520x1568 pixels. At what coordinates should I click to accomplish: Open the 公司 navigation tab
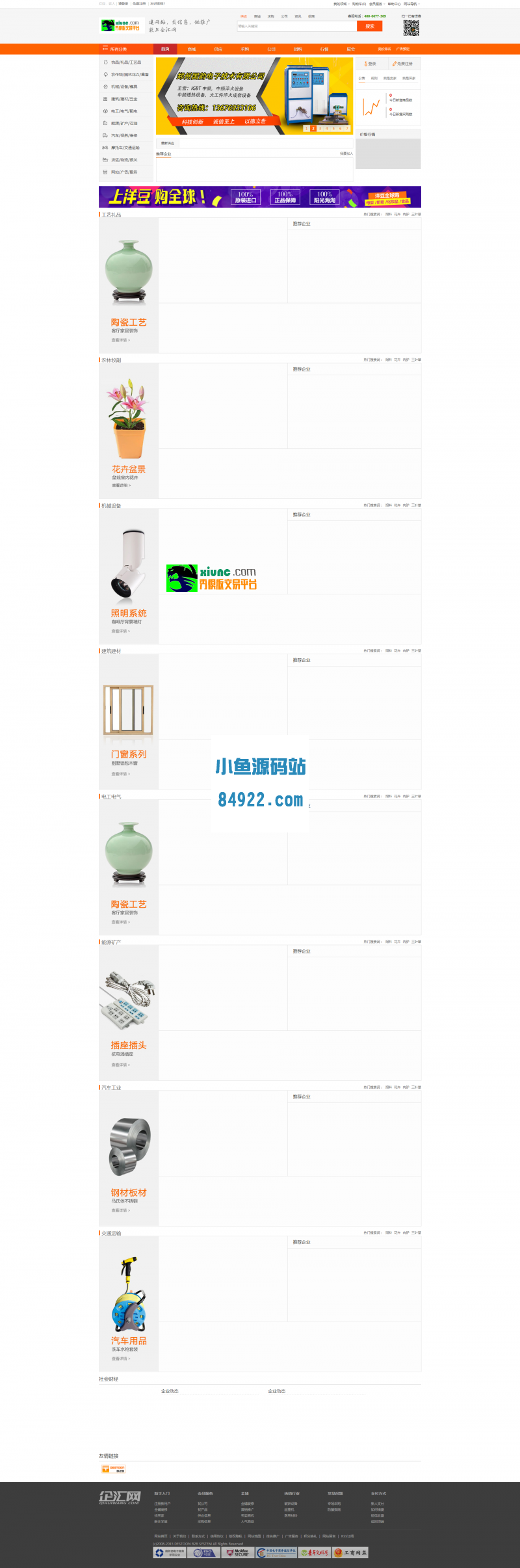(271, 49)
